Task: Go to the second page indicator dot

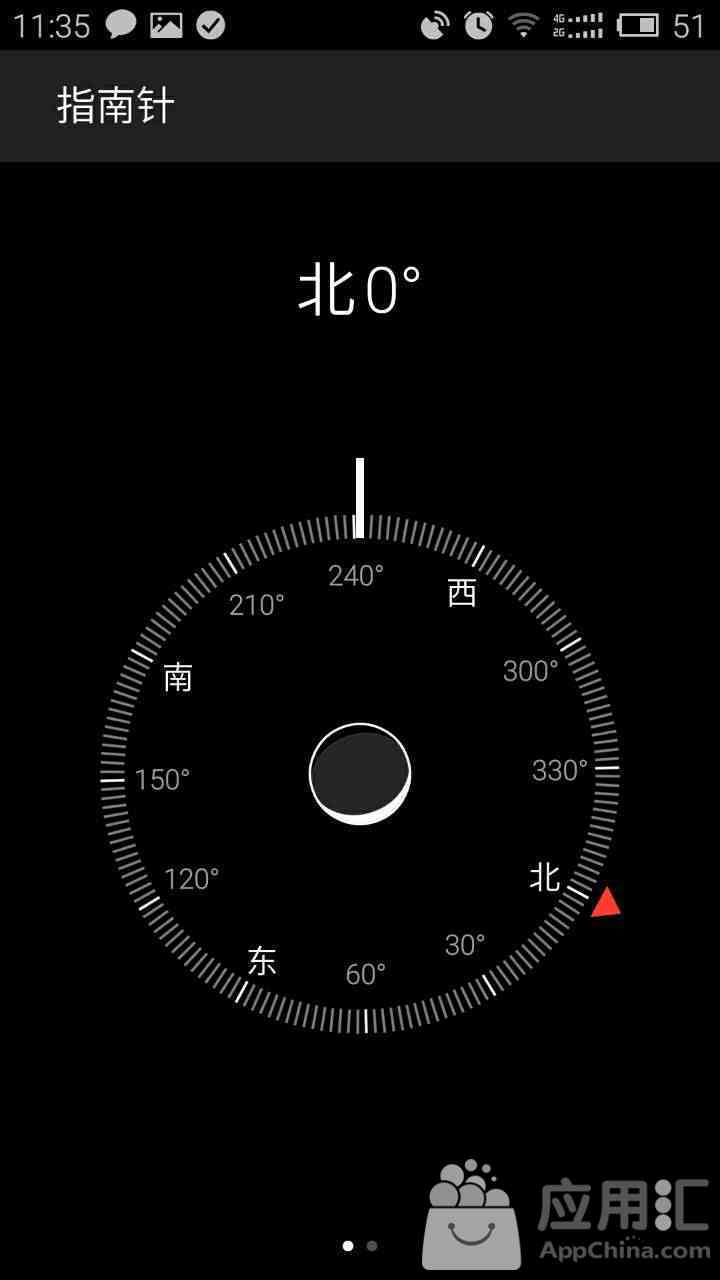Action: pyautogui.click(x=372, y=1246)
